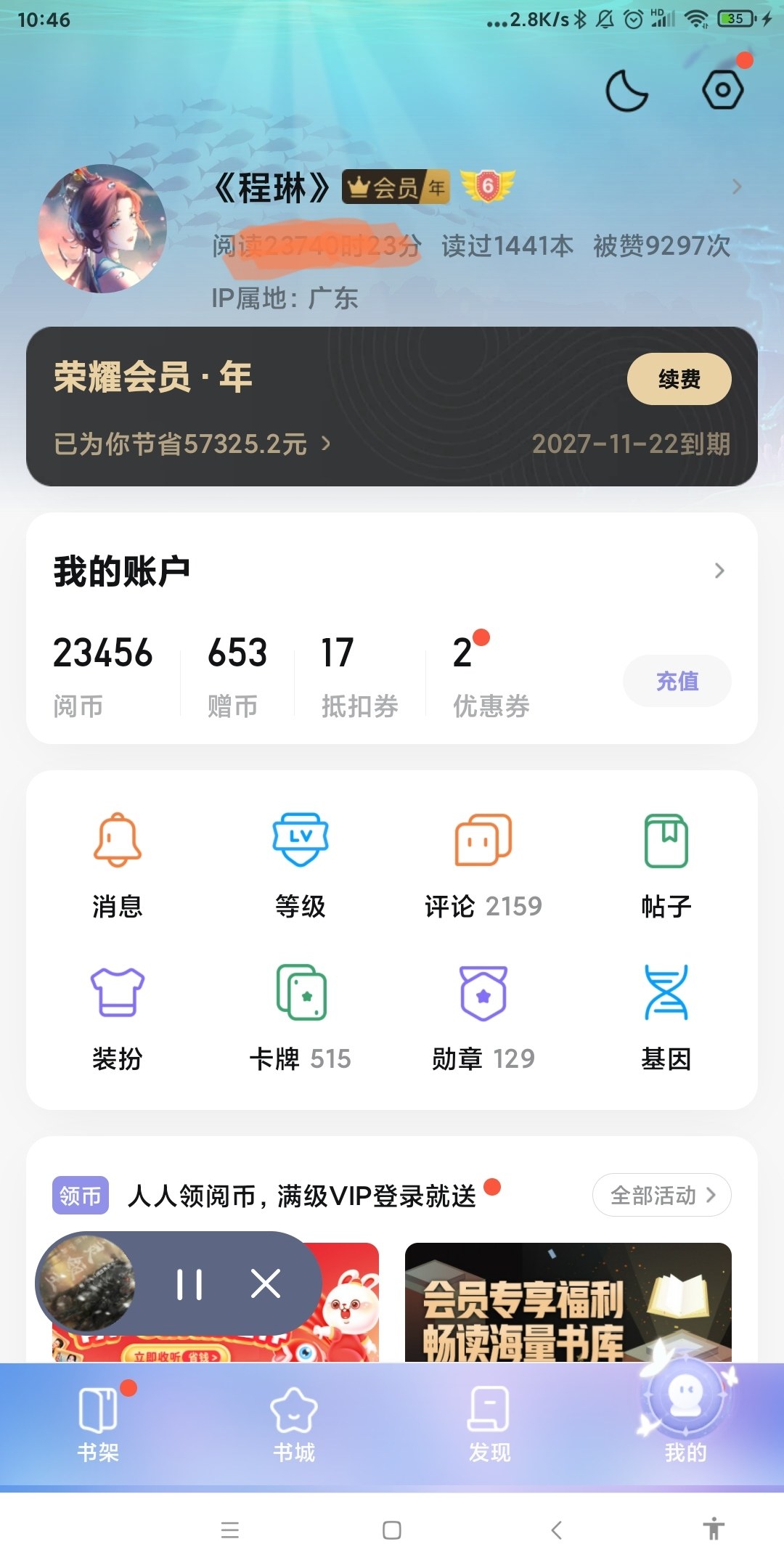
Task: Pause the floating audio player
Action: click(189, 1284)
